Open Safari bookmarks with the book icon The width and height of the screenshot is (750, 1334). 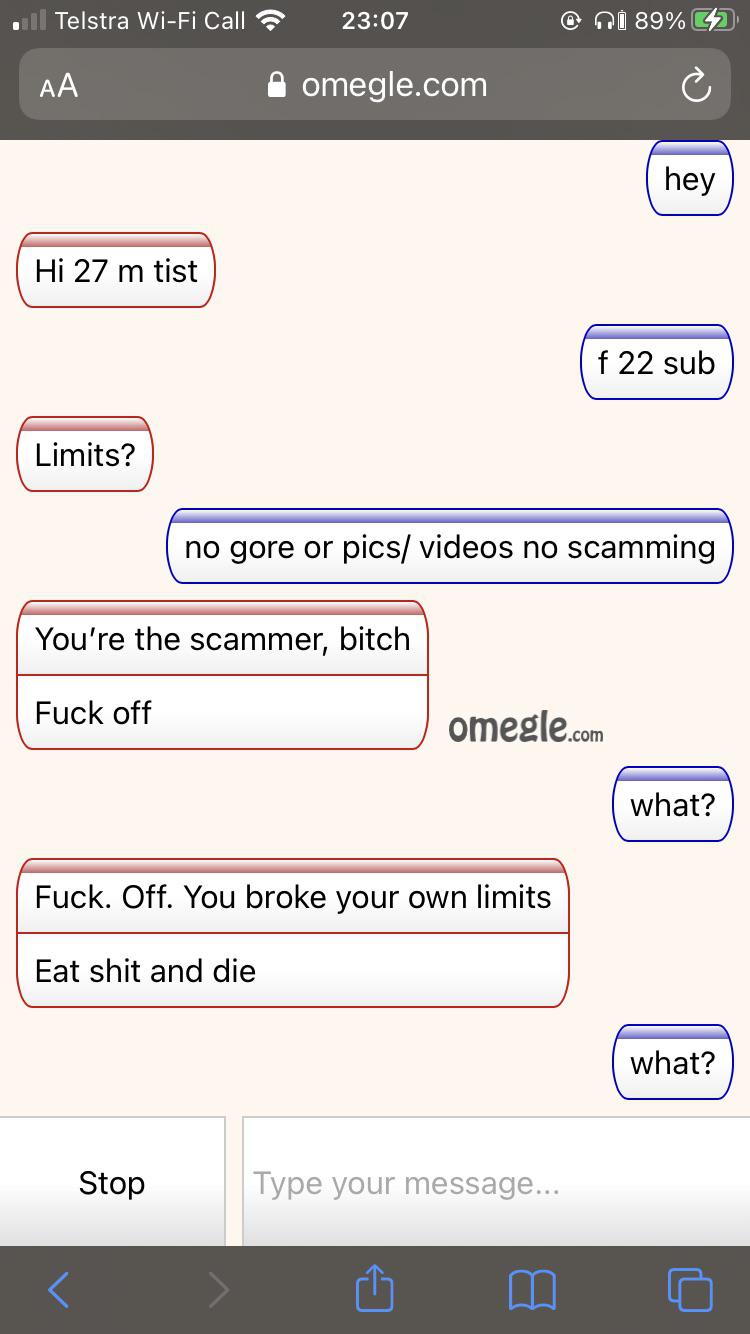[534, 1290]
